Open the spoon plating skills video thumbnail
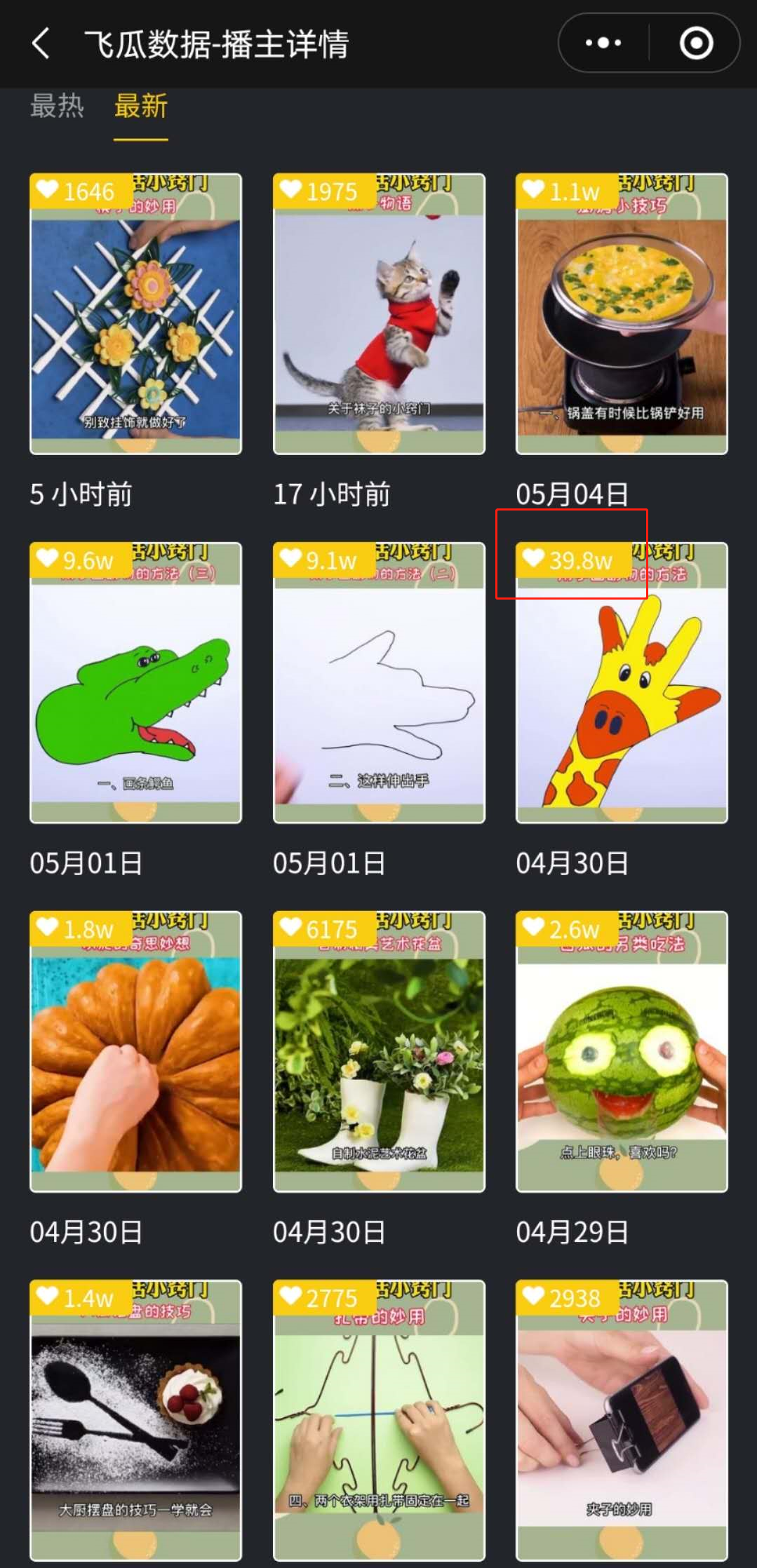The height and width of the screenshot is (1568, 757). 135,1431
